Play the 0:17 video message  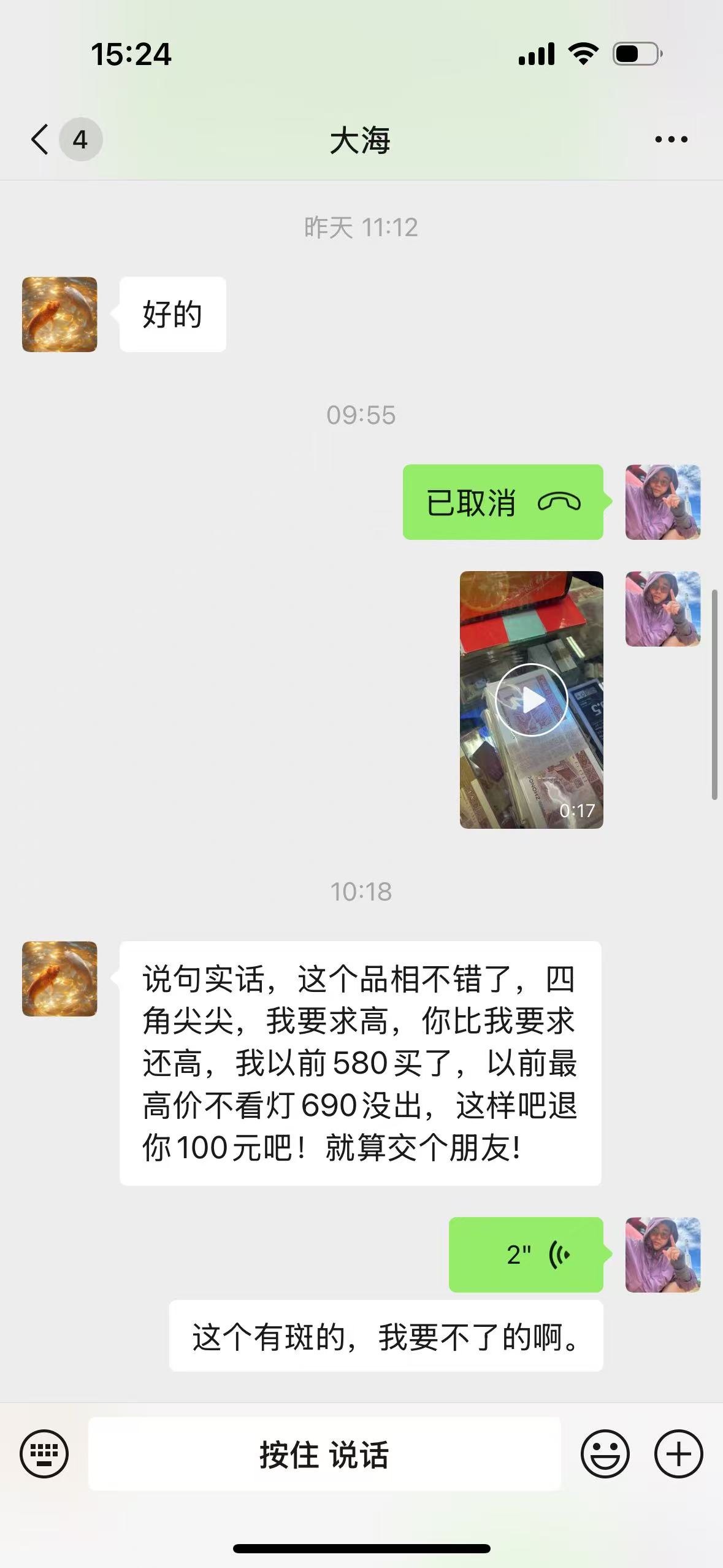[x=531, y=699]
